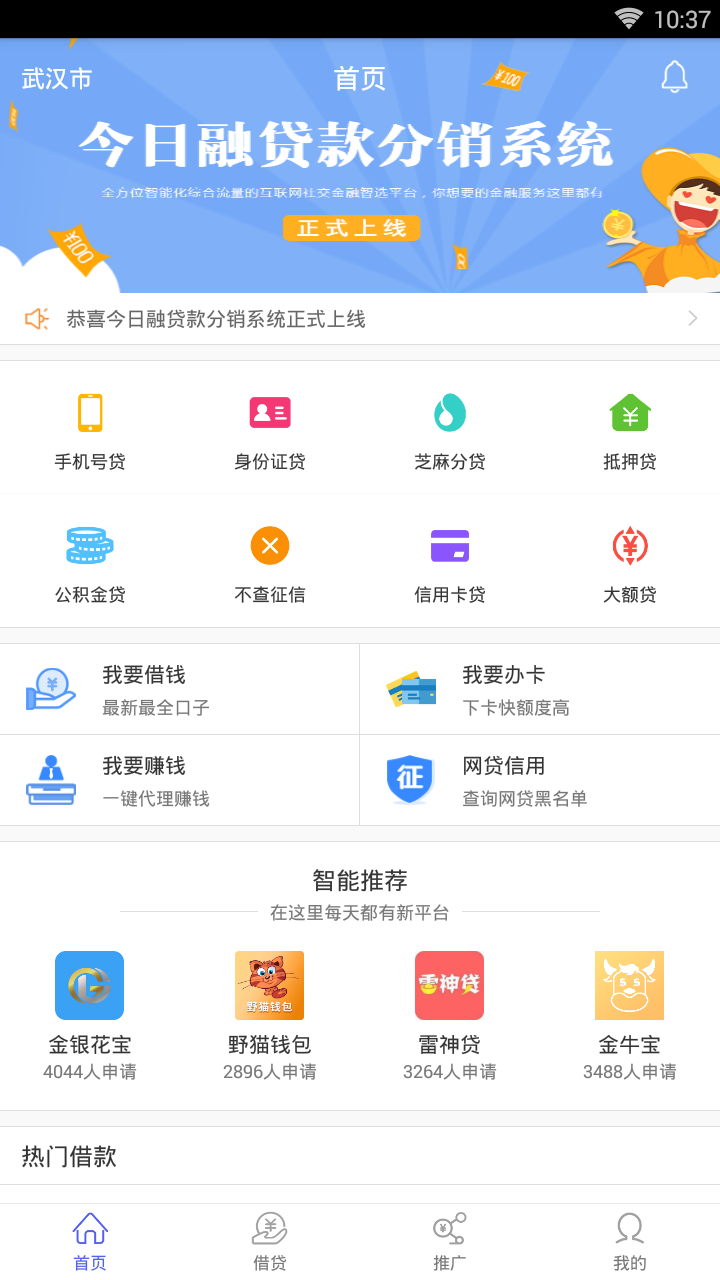720x1280 pixels.
Task: Open the 抵押贷 mortgage loan icon
Action: (x=629, y=412)
